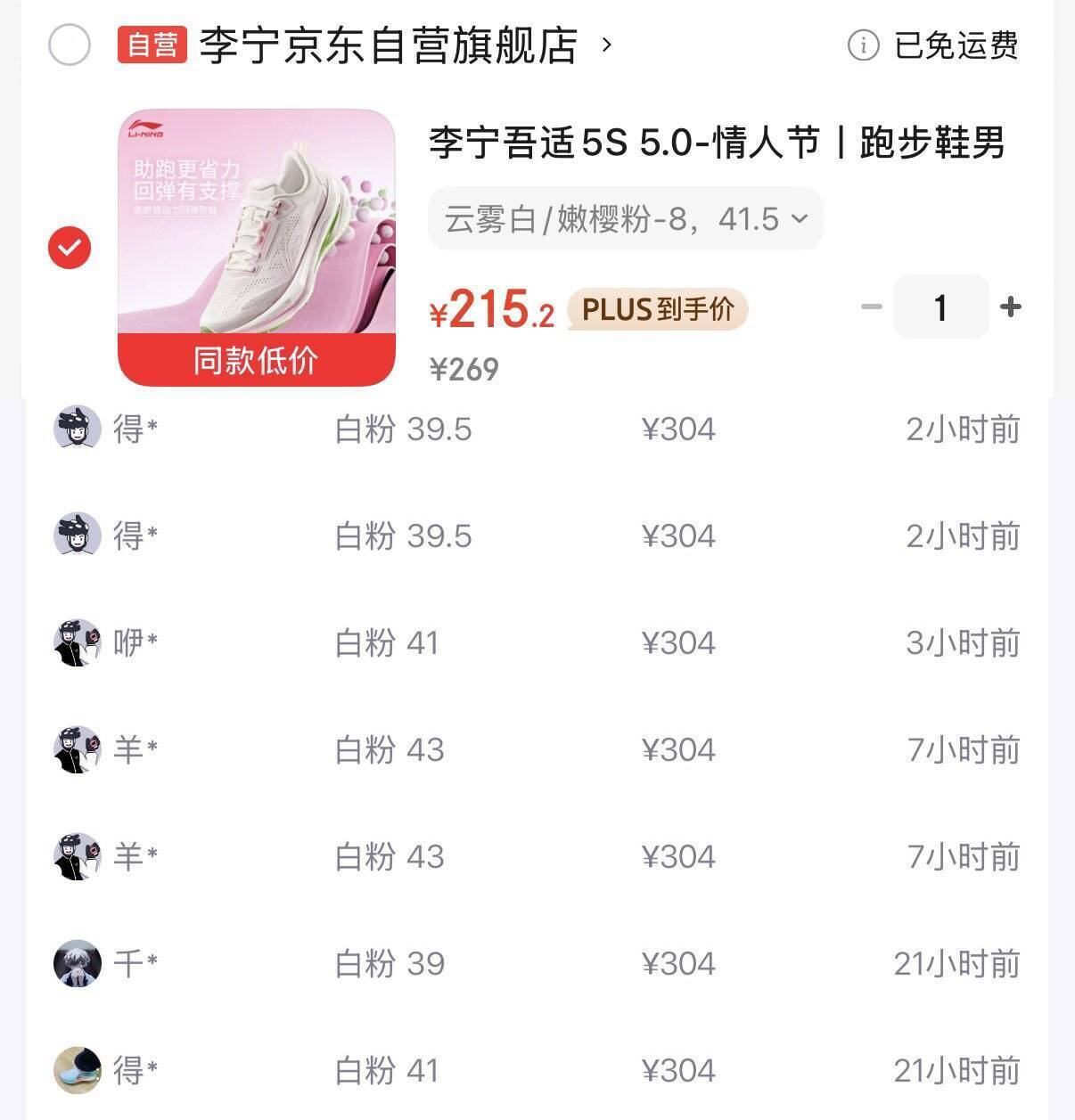Select all items from 李宁京东自营旗舰店

[x=70, y=45]
